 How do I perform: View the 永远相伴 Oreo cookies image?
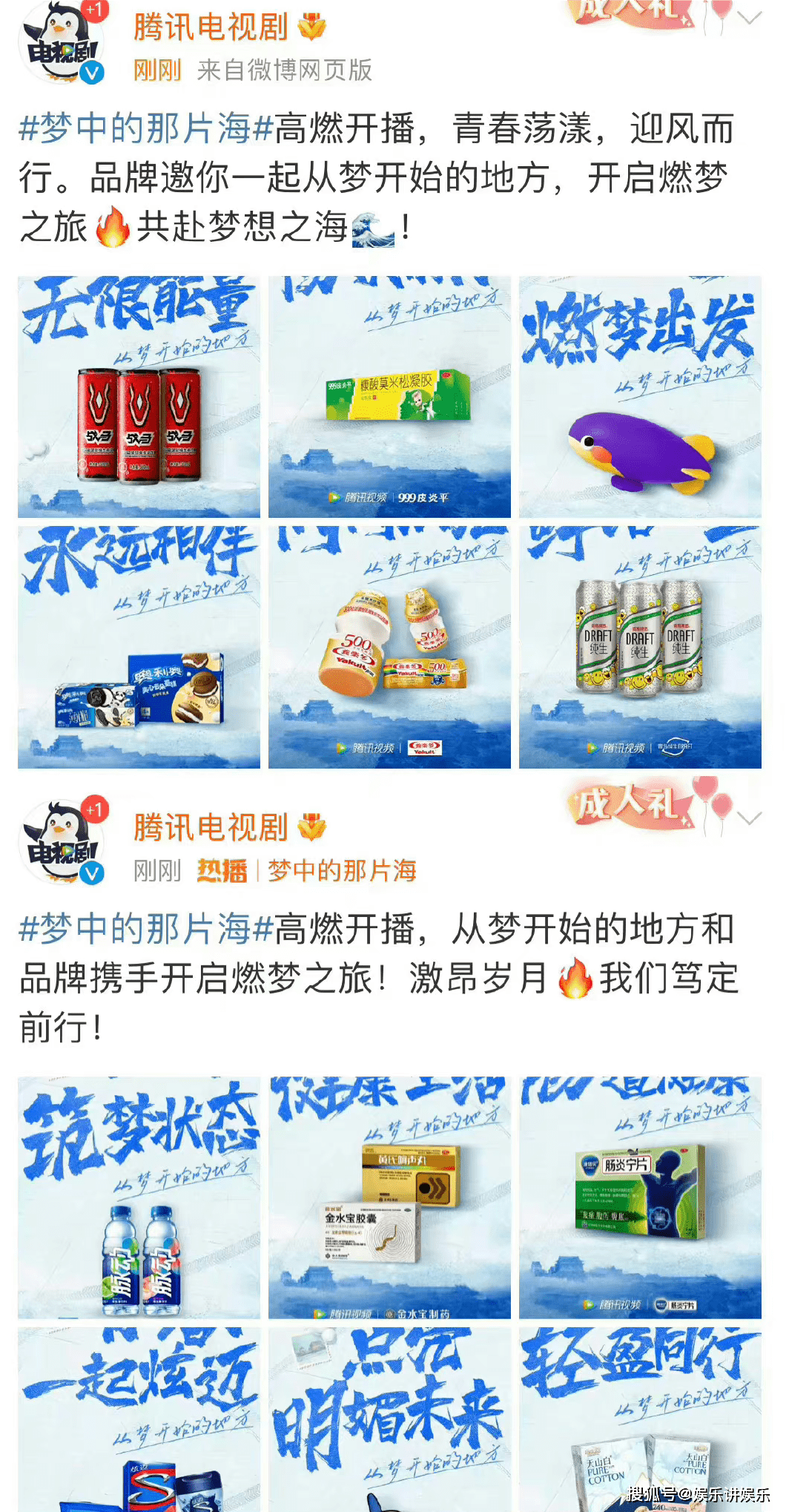click(139, 647)
